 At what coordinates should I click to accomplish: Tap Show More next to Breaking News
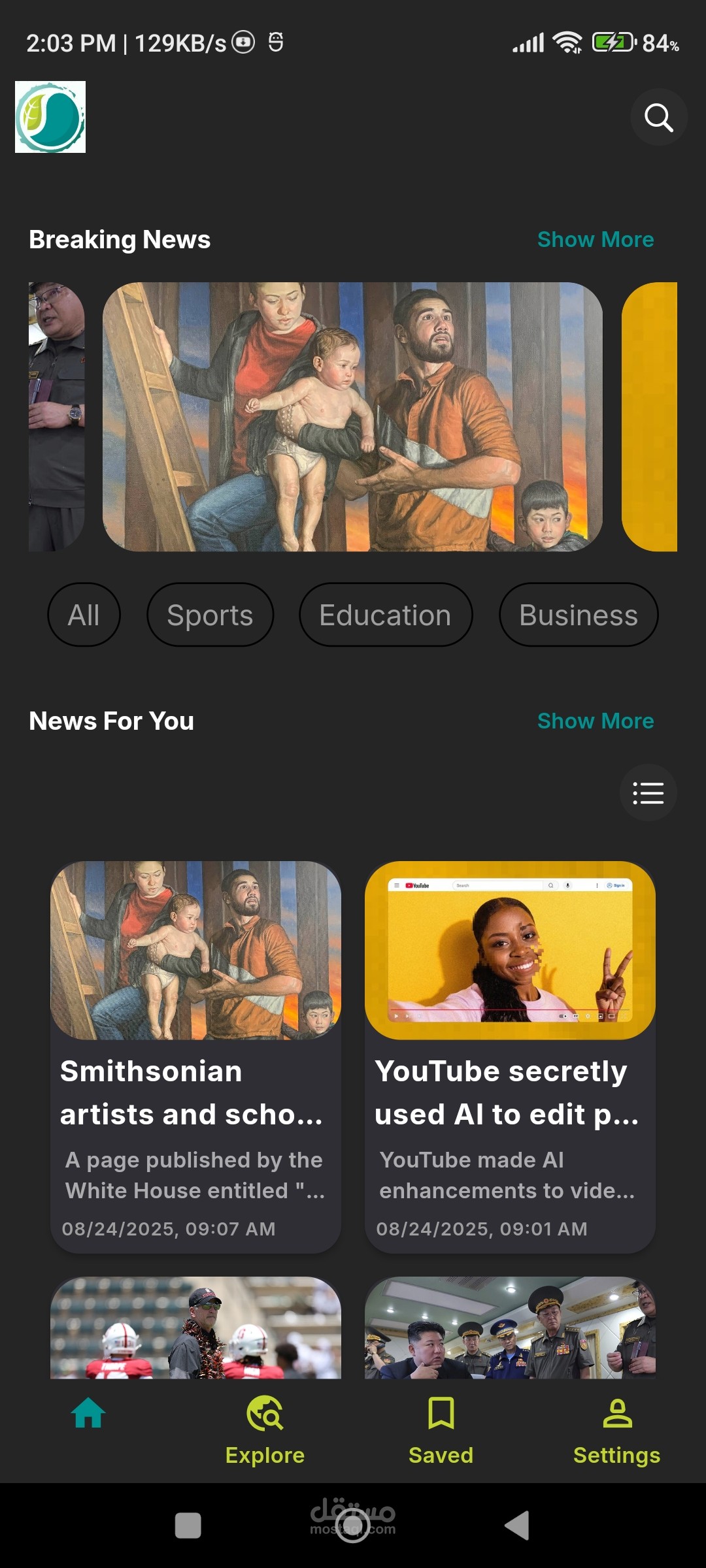click(x=596, y=240)
